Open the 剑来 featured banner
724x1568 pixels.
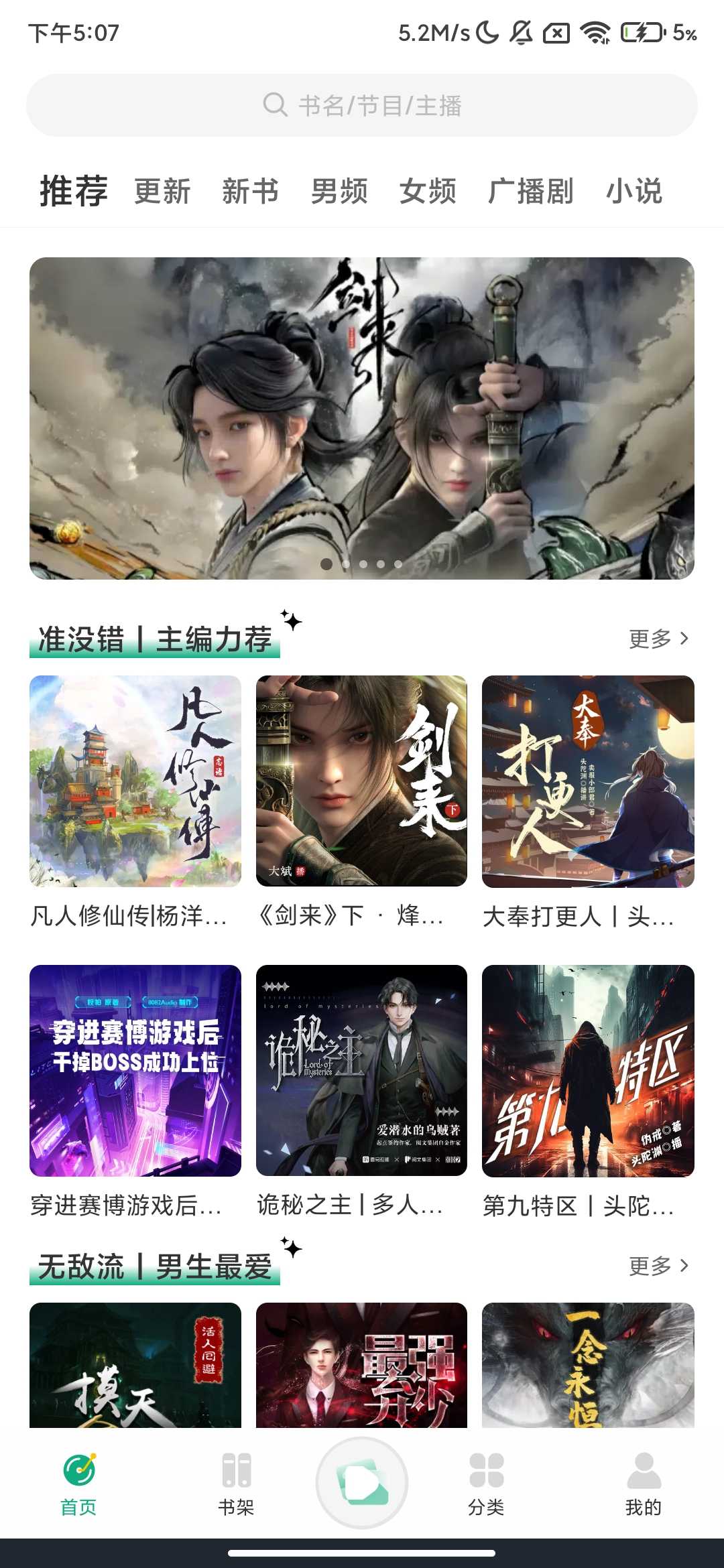(x=362, y=418)
